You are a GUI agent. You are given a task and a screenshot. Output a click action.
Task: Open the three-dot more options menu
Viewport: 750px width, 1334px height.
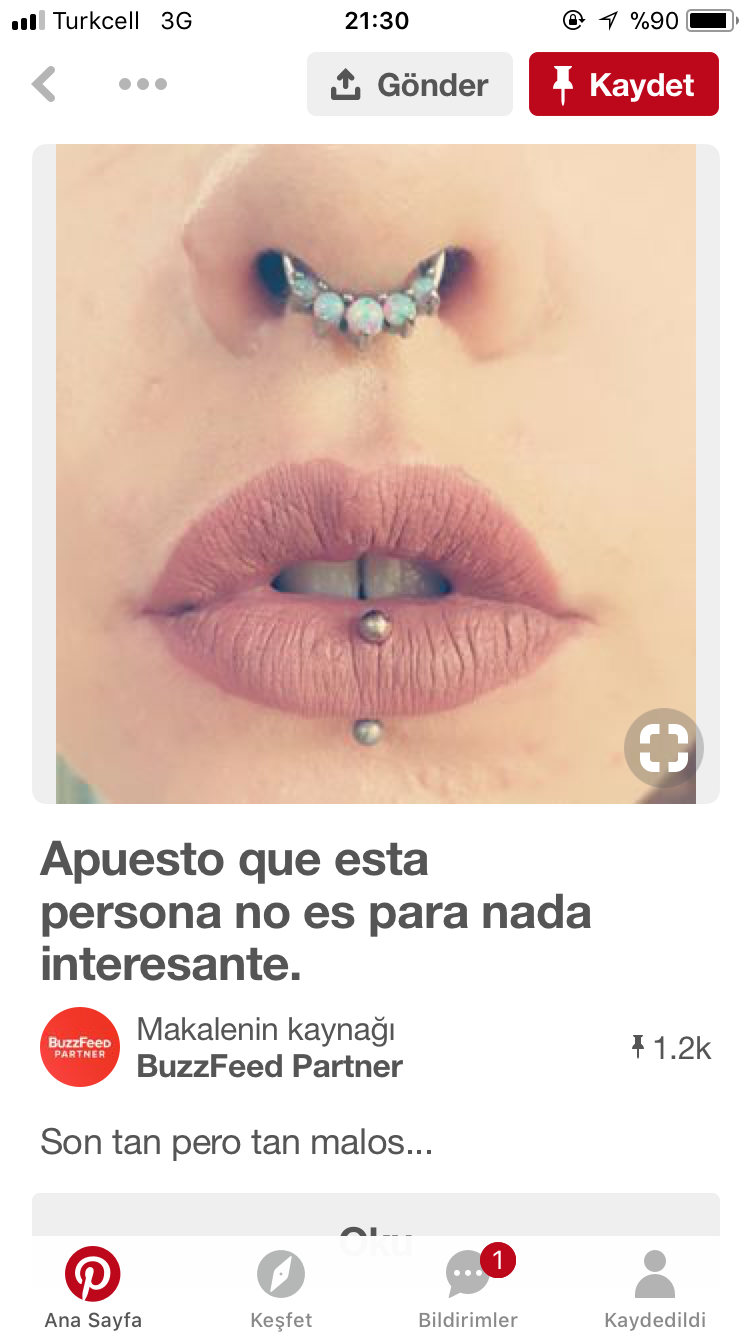pyautogui.click(x=143, y=84)
